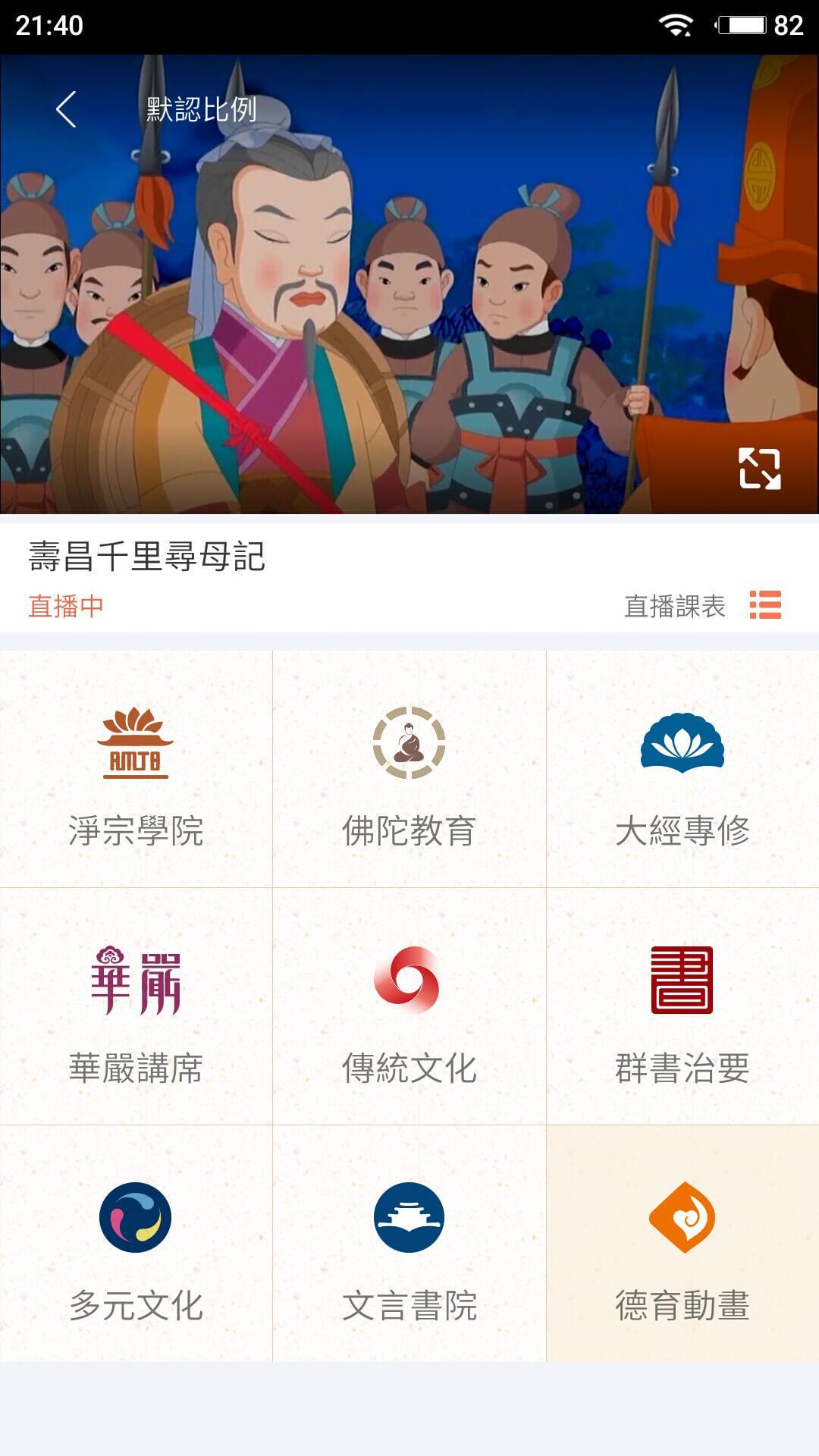The height and width of the screenshot is (1456, 819).
Task: Open the 淨宗學院 channel
Action: (x=136, y=770)
